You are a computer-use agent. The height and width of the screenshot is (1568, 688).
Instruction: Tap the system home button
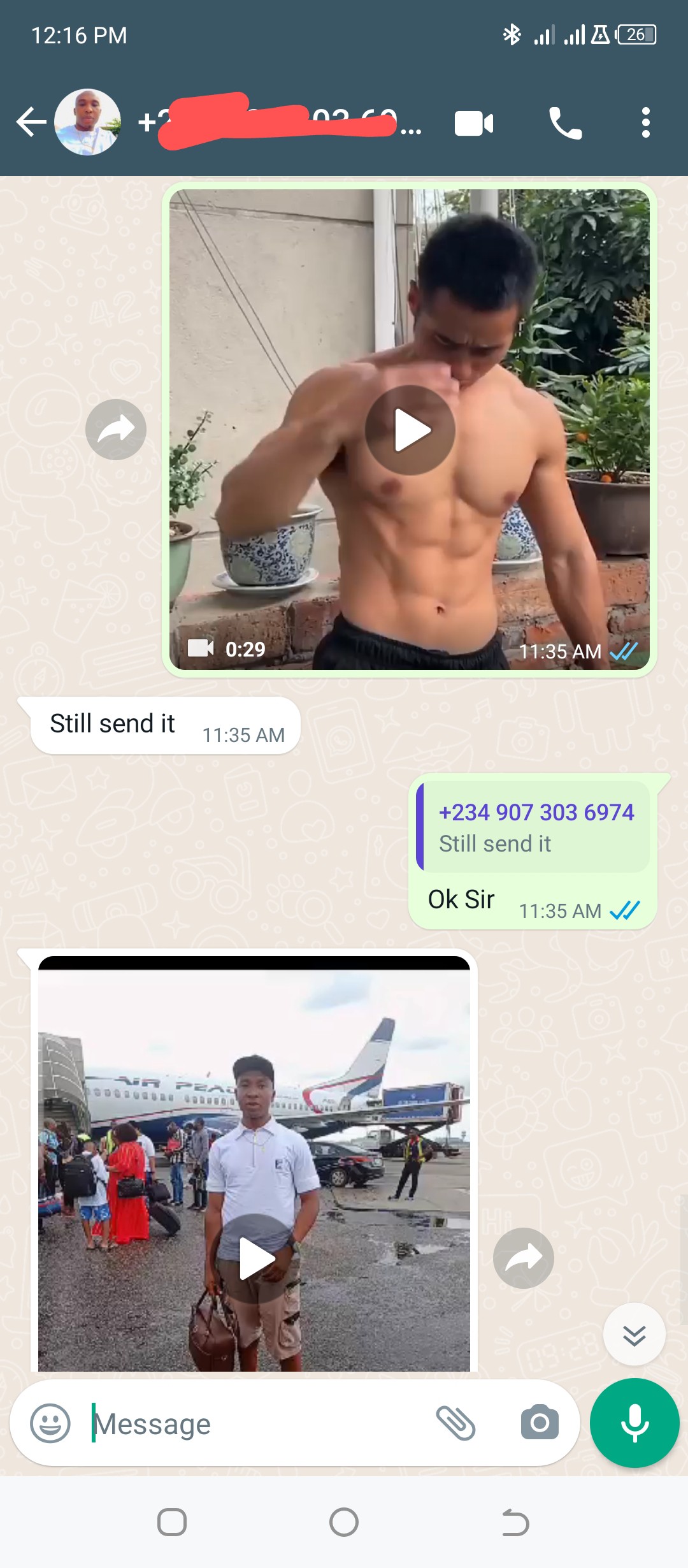[x=344, y=1523]
